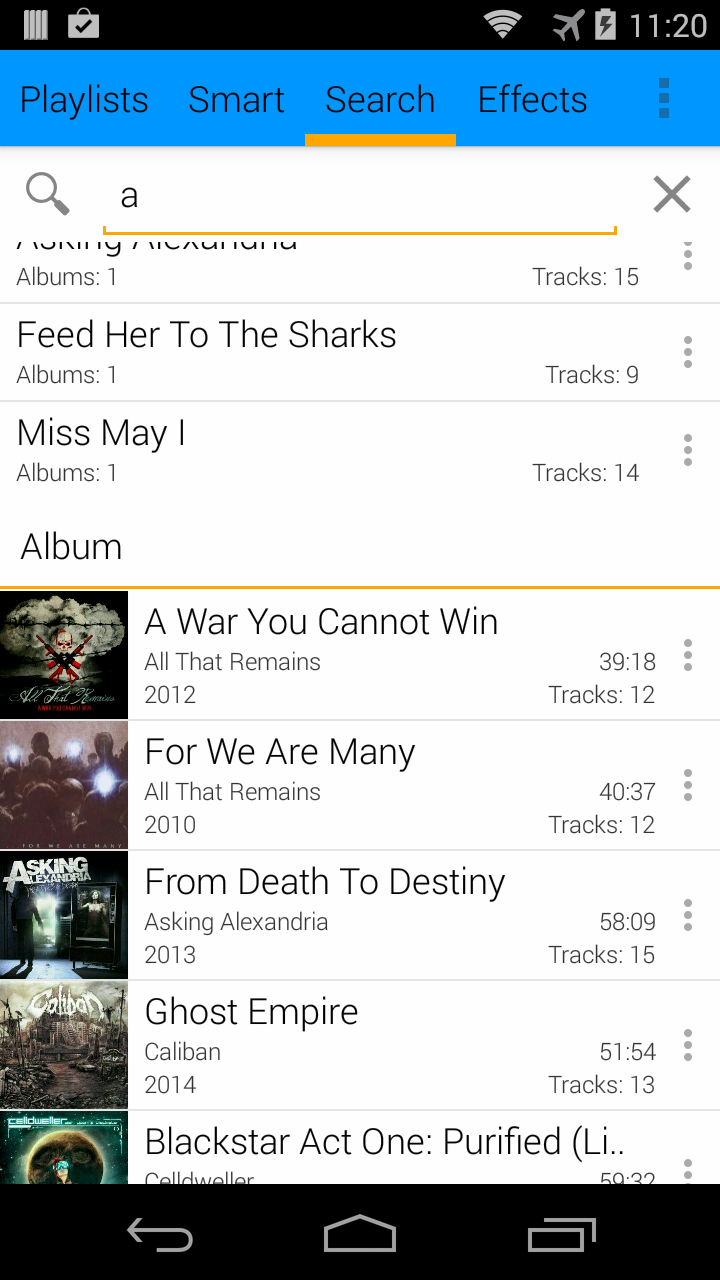
Task: Show more options for Miss May I
Action: pyautogui.click(x=687, y=450)
